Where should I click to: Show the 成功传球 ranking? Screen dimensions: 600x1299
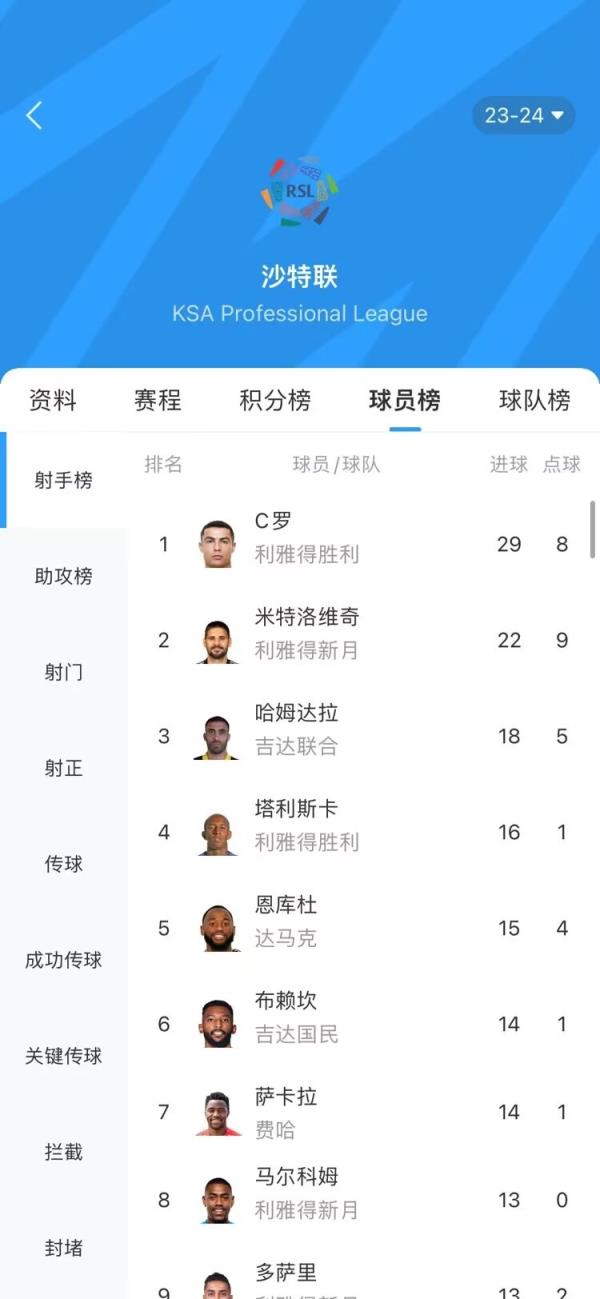pyautogui.click(x=64, y=960)
